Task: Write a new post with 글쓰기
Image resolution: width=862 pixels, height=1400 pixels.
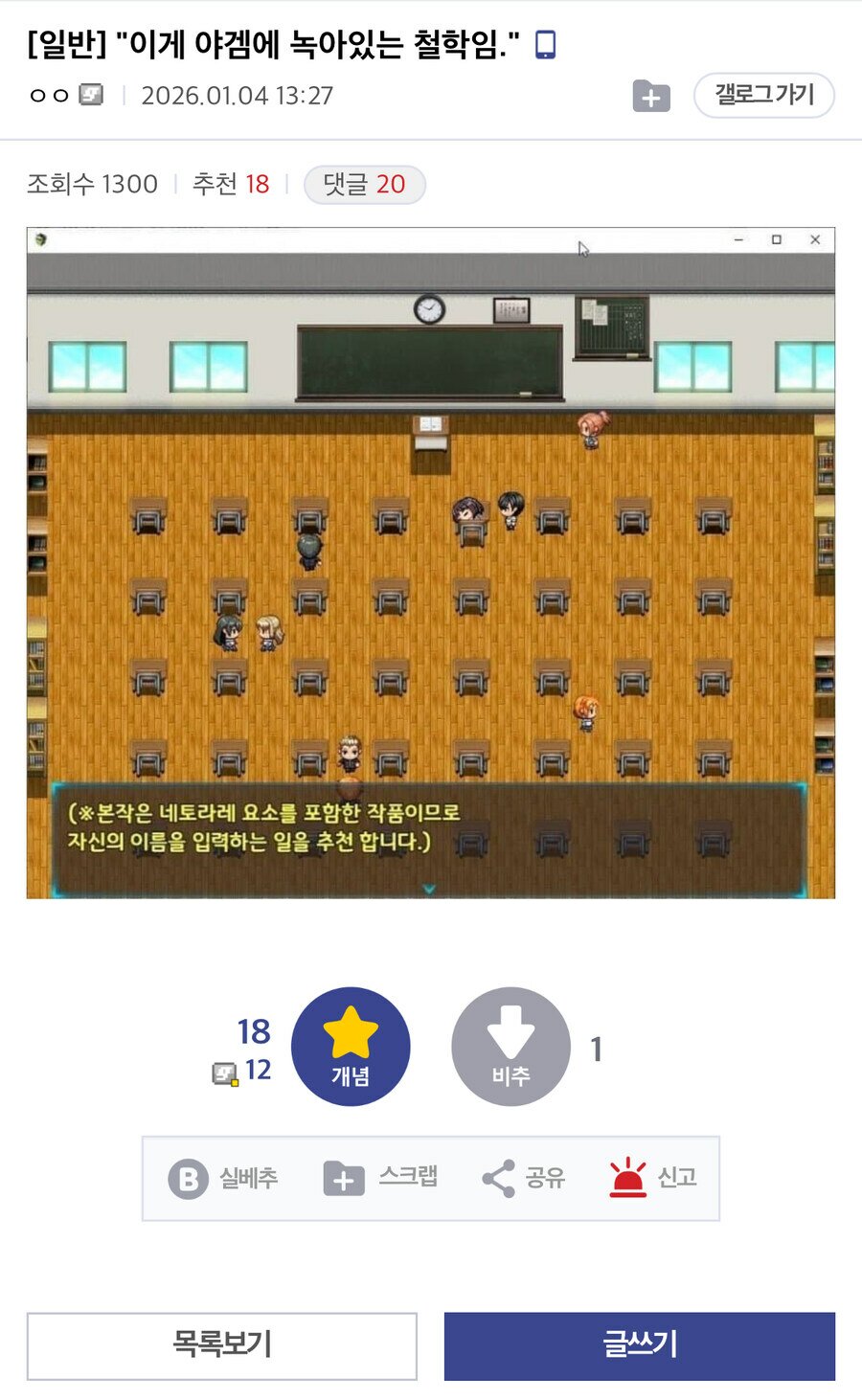Action: (639, 1345)
